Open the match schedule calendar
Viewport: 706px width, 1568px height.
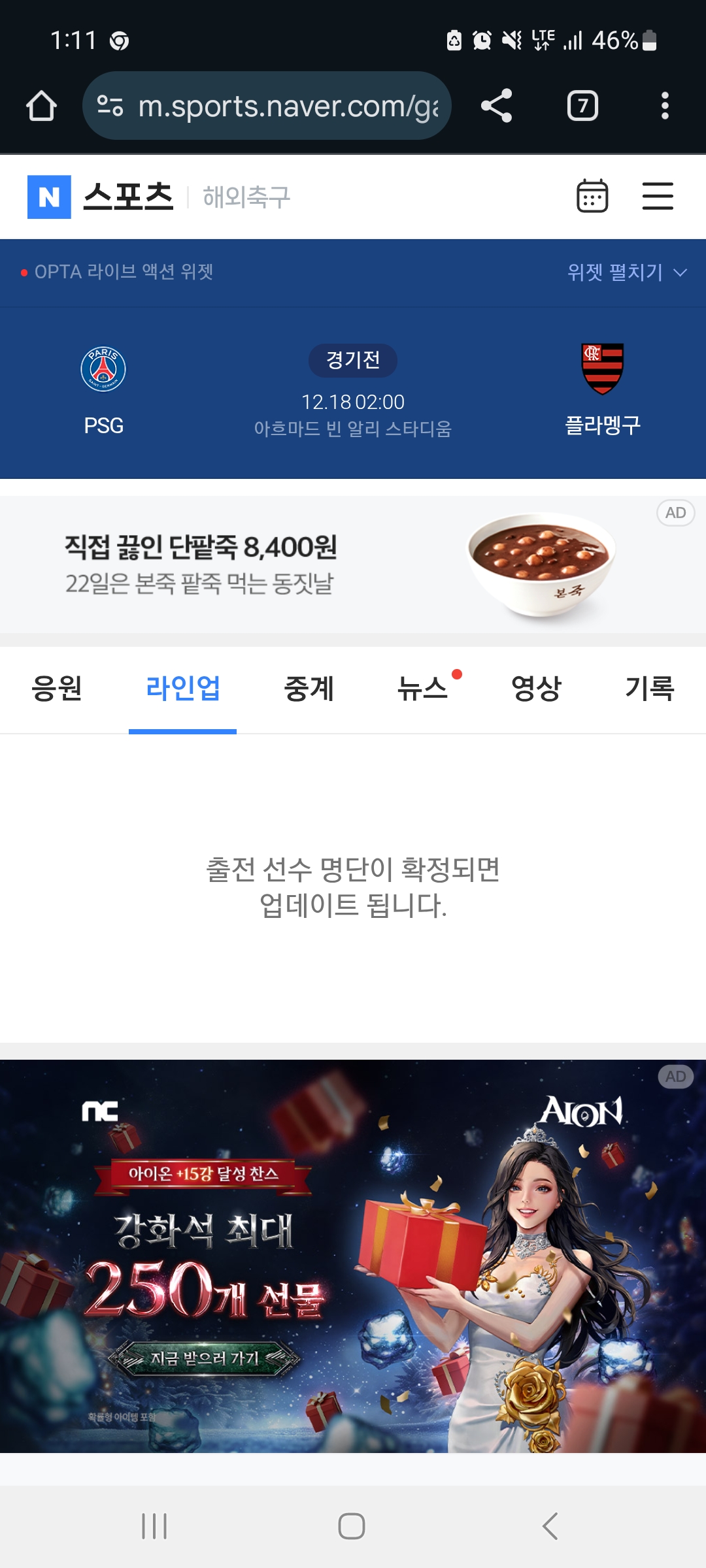pyautogui.click(x=592, y=196)
